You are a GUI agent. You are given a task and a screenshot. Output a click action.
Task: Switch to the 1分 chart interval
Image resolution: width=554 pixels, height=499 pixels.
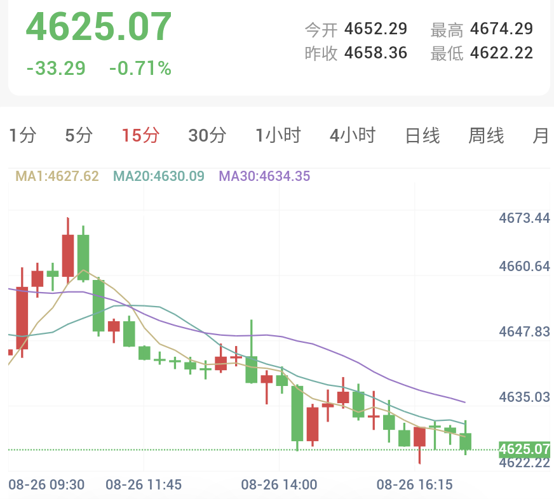[x=23, y=135]
